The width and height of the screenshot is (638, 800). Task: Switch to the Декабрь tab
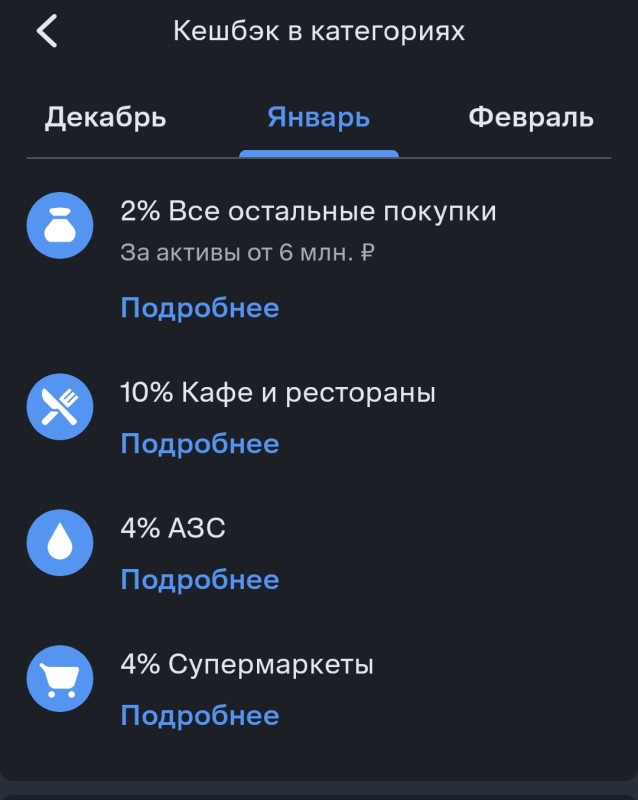click(105, 118)
